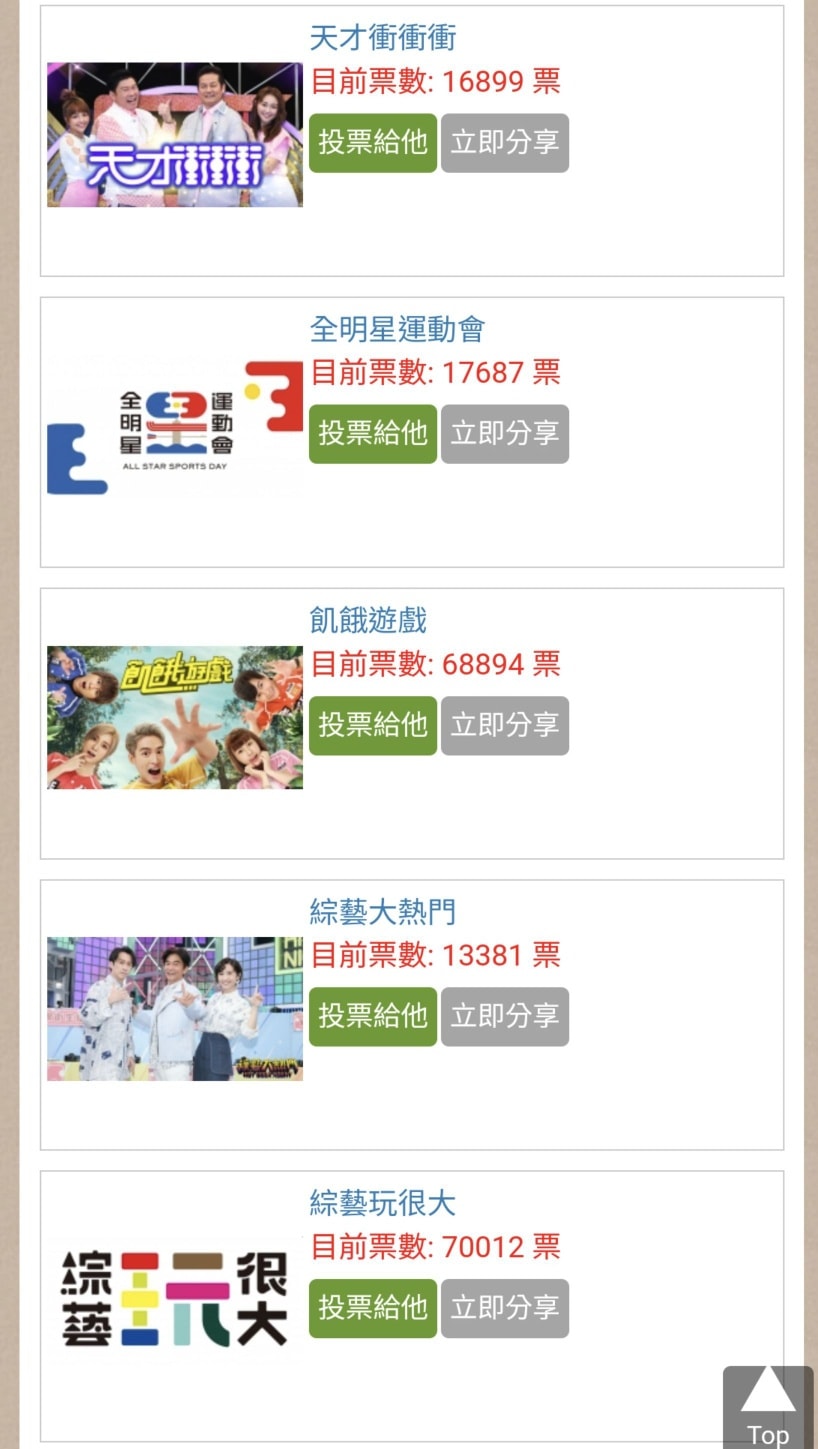Jump back to Top of page
Screen dimensions: 818x1449
(x=767, y=1405)
